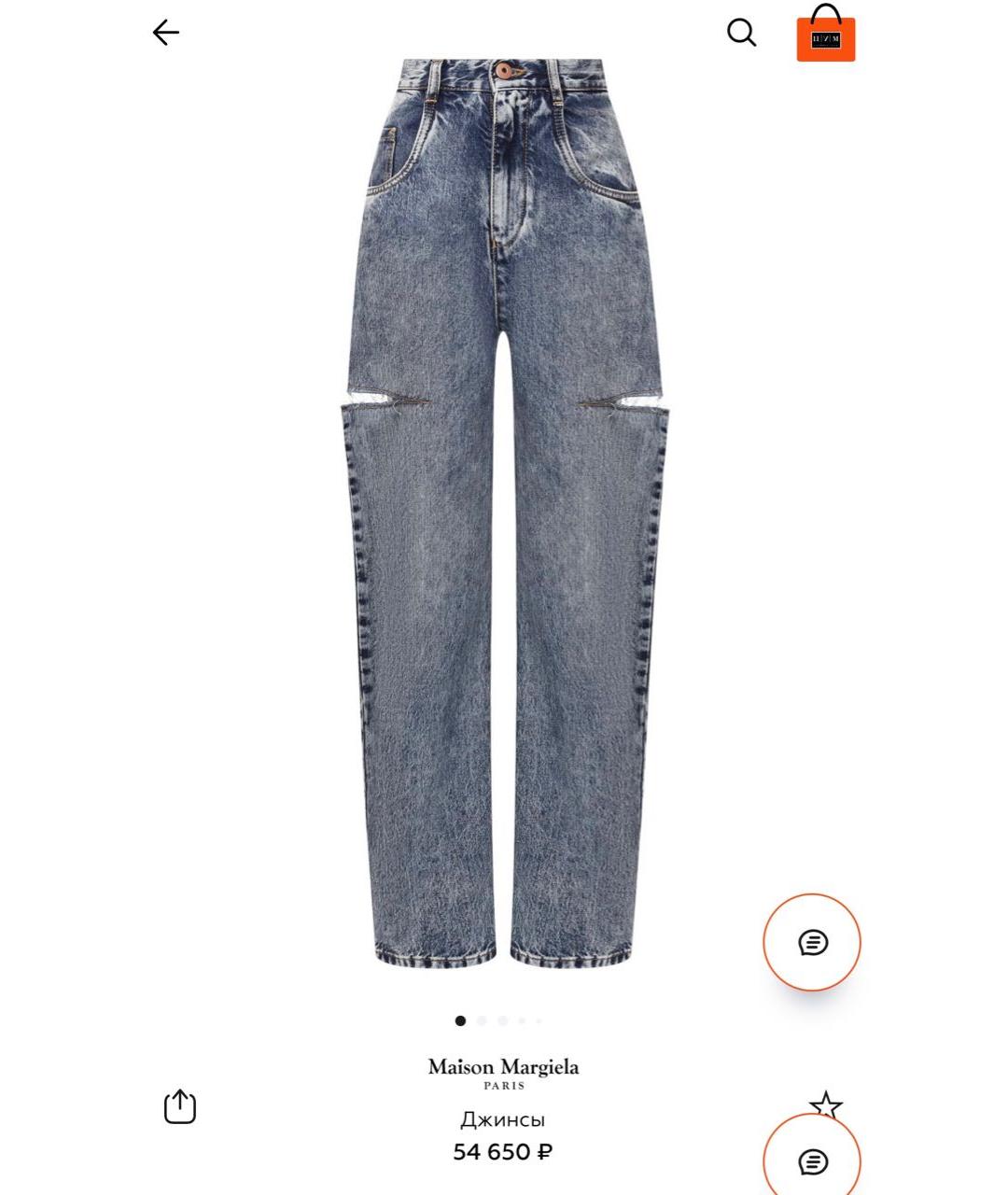The height and width of the screenshot is (1195, 1008).
Task: Open search with the magnifier icon
Action: pyautogui.click(x=741, y=33)
